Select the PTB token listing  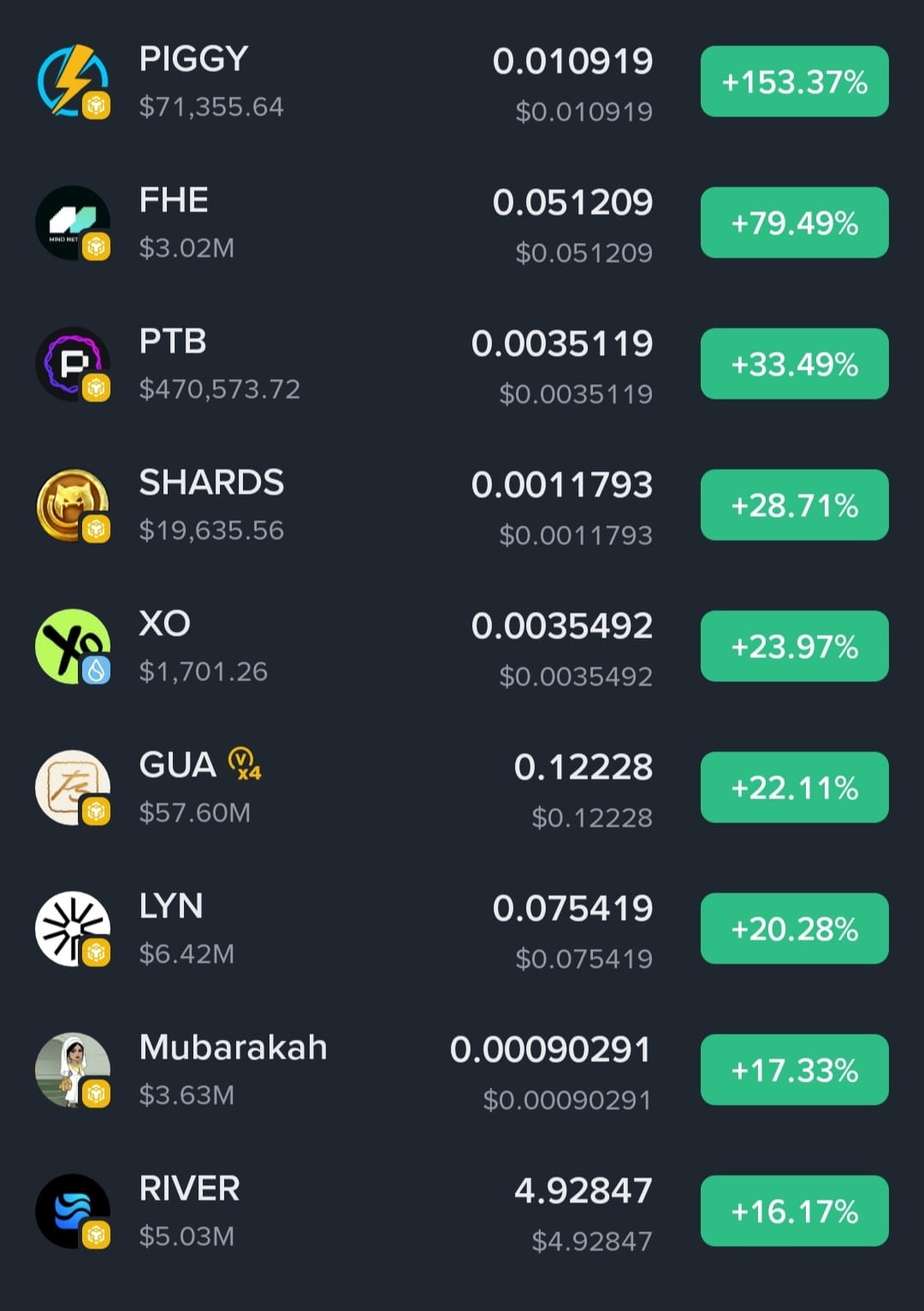click(x=342, y=365)
